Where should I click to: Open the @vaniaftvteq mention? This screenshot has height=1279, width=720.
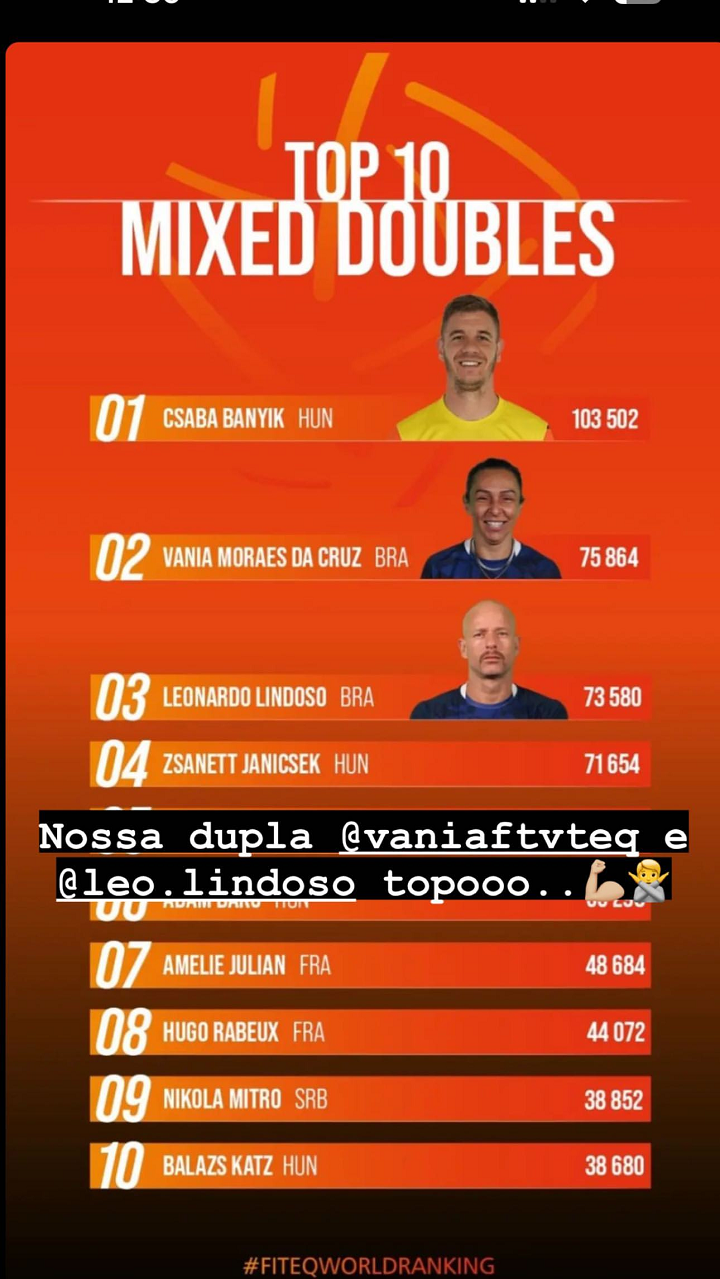(x=489, y=835)
